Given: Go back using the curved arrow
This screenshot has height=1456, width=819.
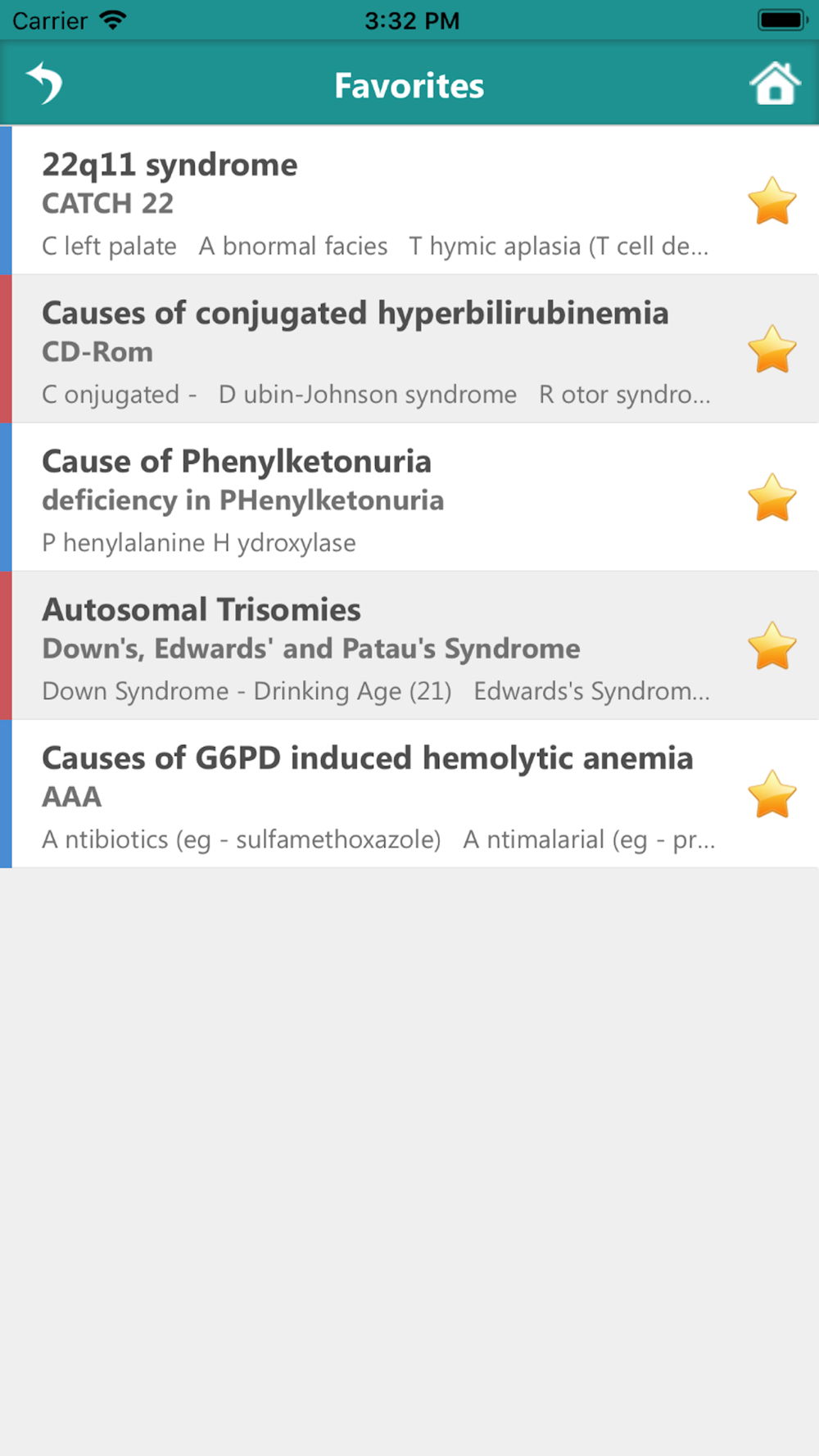Looking at the screenshot, I should 44,84.
